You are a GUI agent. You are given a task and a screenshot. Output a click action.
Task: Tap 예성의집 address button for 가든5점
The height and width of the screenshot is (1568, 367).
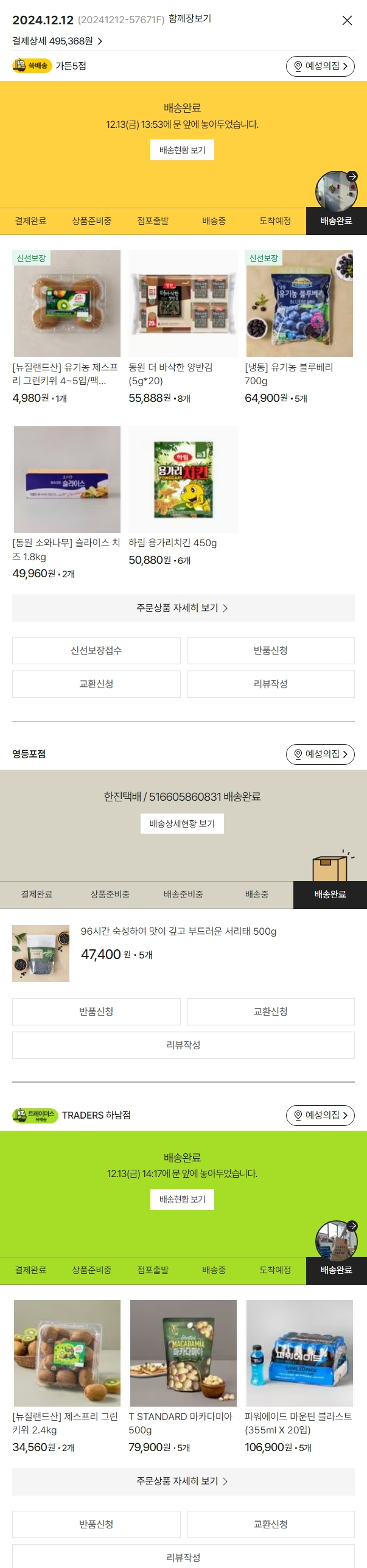click(320, 66)
